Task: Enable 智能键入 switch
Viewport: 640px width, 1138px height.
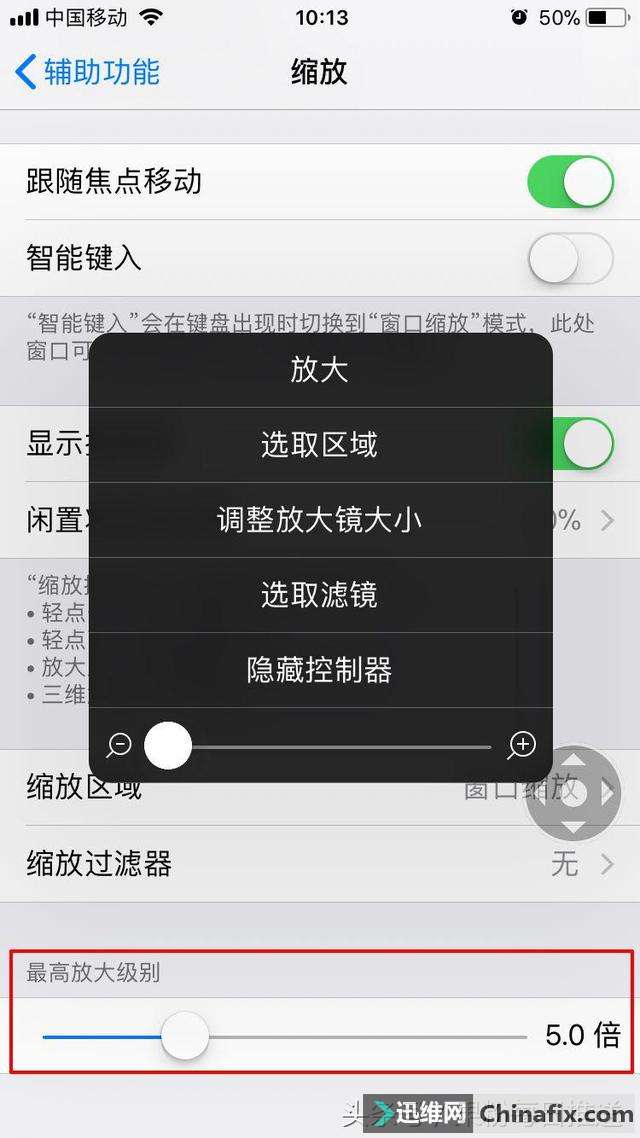Action: pyautogui.click(x=570, y=259)
